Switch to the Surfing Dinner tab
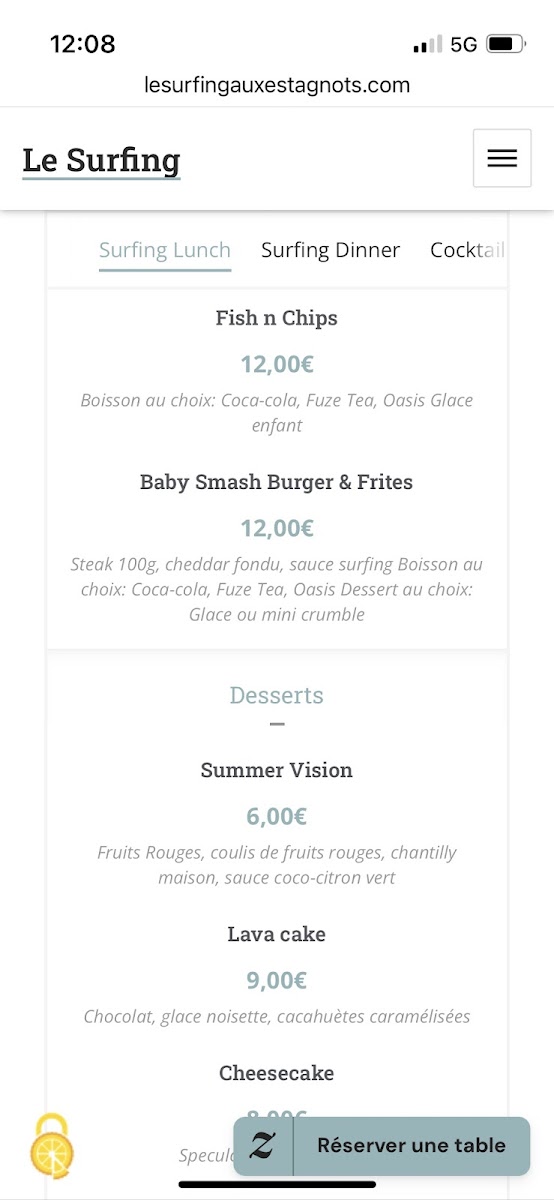The image size is (554, 1200). click(330, 250)
